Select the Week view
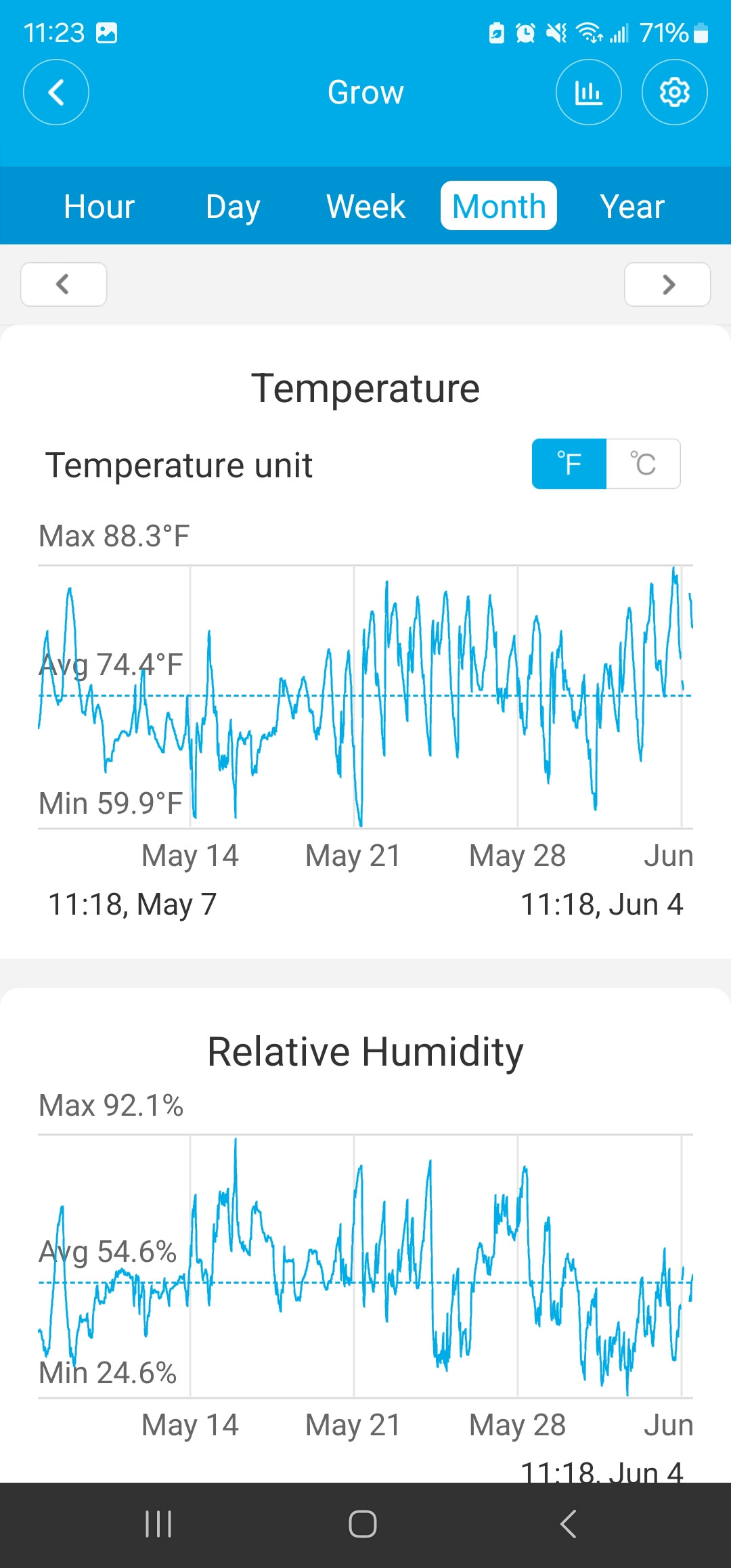 coord(365,206)
